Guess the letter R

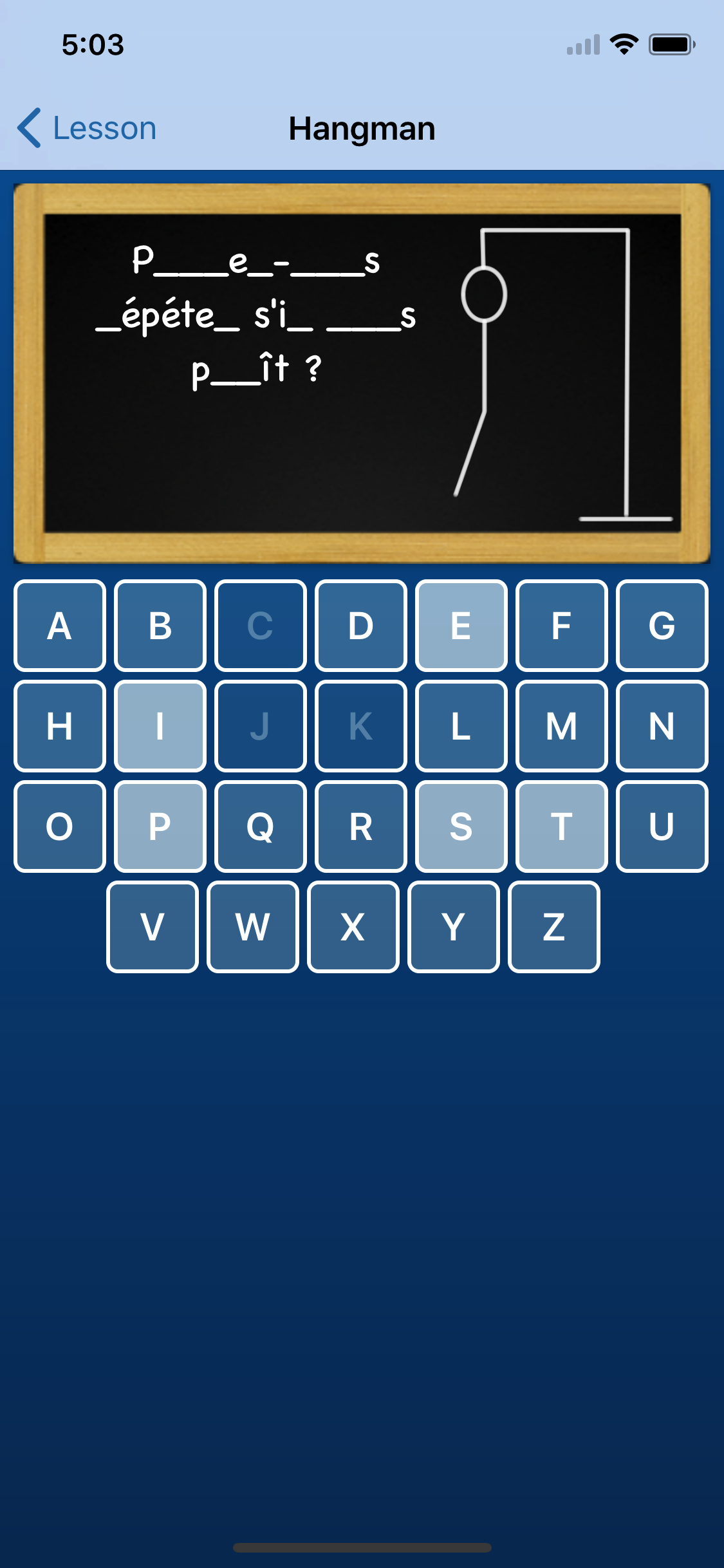(361, 826)
